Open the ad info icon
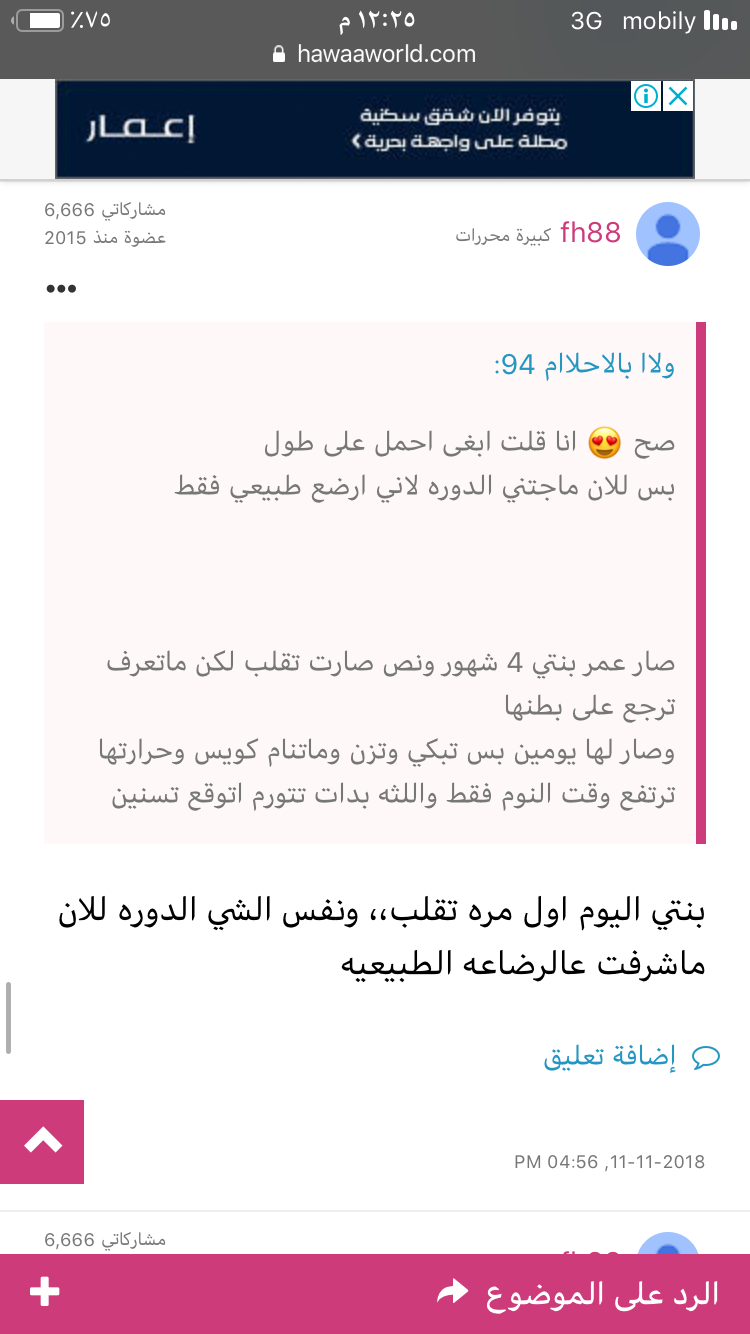Image resolution: width=750 pixels, height=1334 pixels. (647, 96)
